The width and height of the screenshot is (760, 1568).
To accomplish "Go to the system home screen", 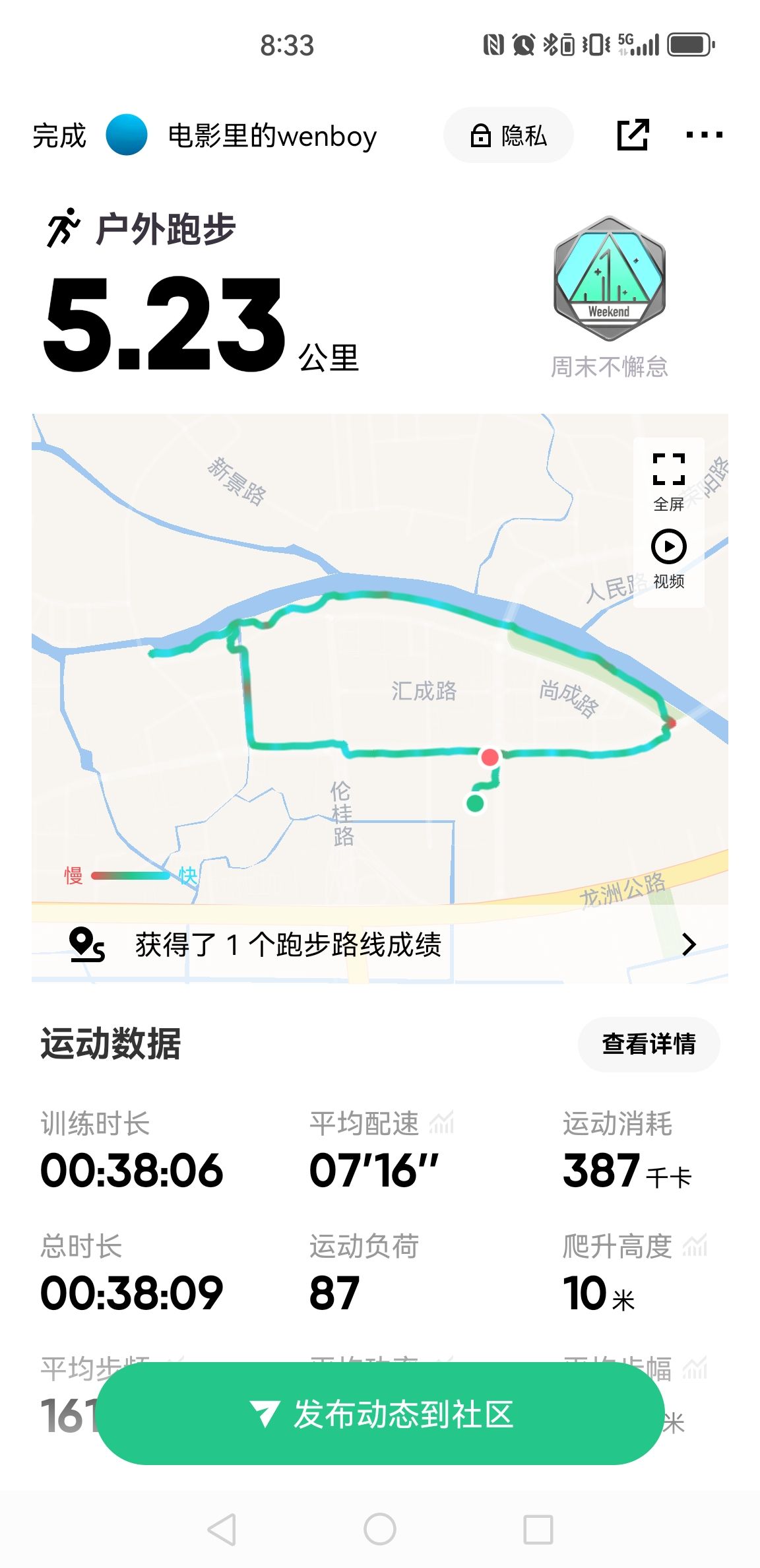I will 380,1529.
